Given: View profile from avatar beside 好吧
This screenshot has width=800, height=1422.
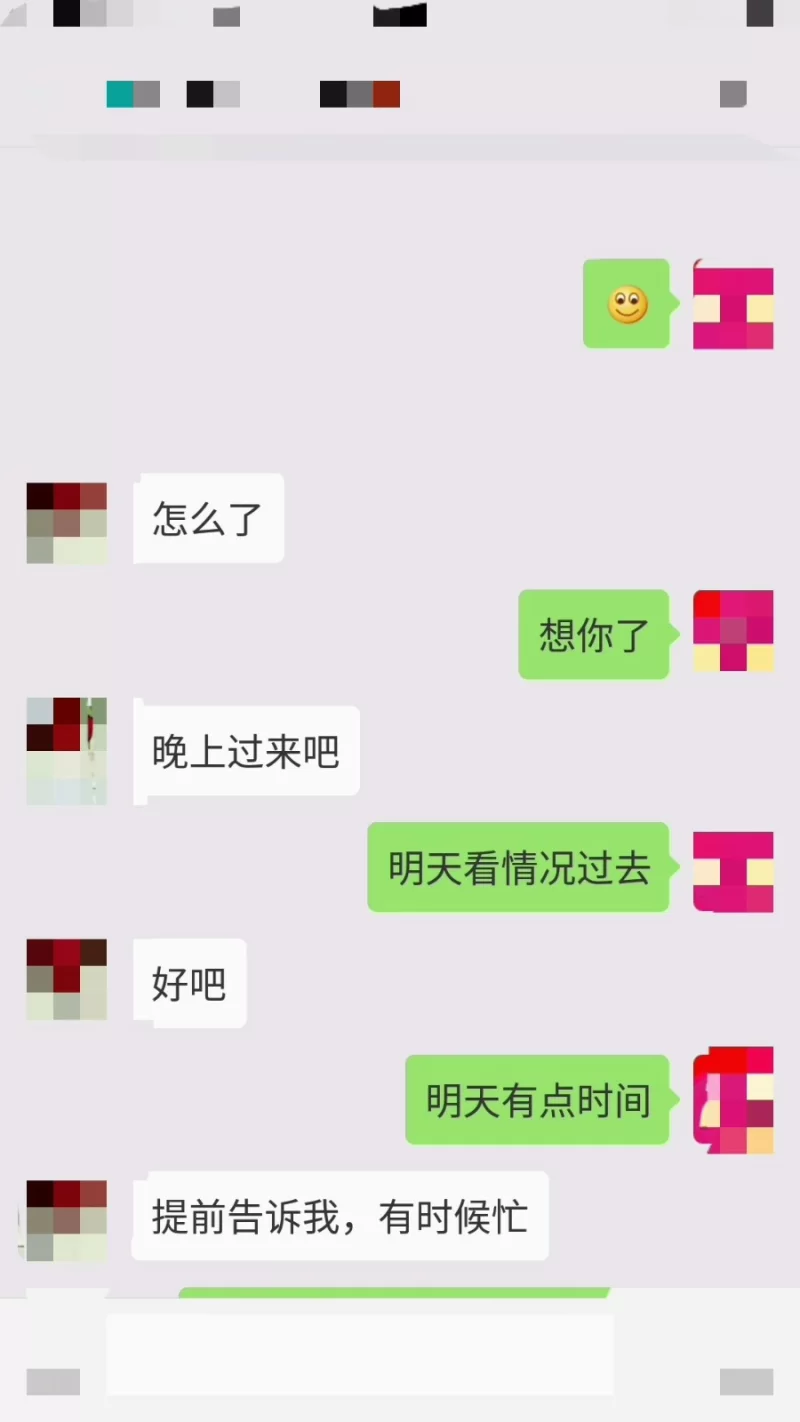Looking at the screenshot, I should pos(66,979).
